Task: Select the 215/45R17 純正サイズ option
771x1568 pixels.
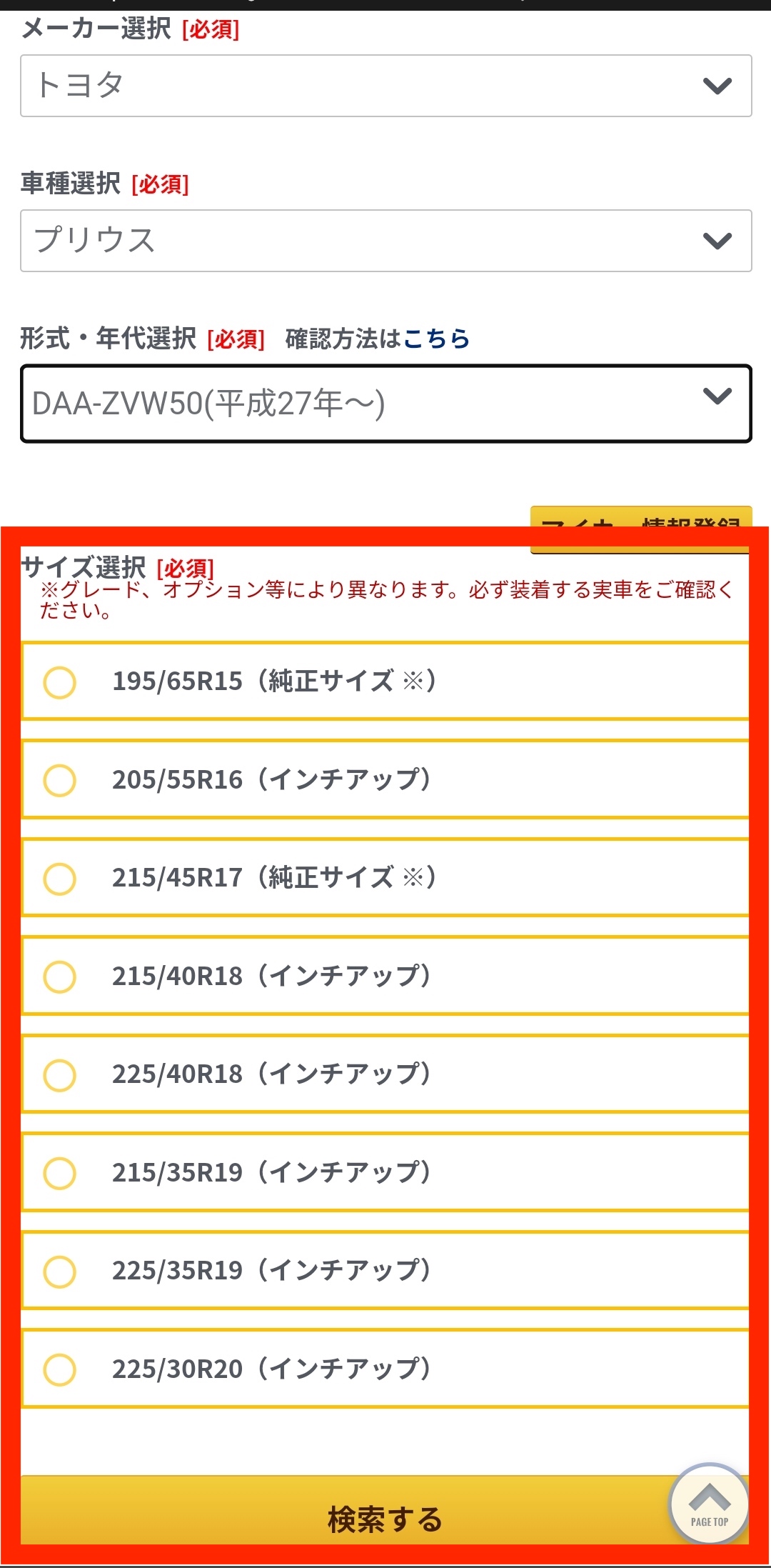Action: [60, 879]
